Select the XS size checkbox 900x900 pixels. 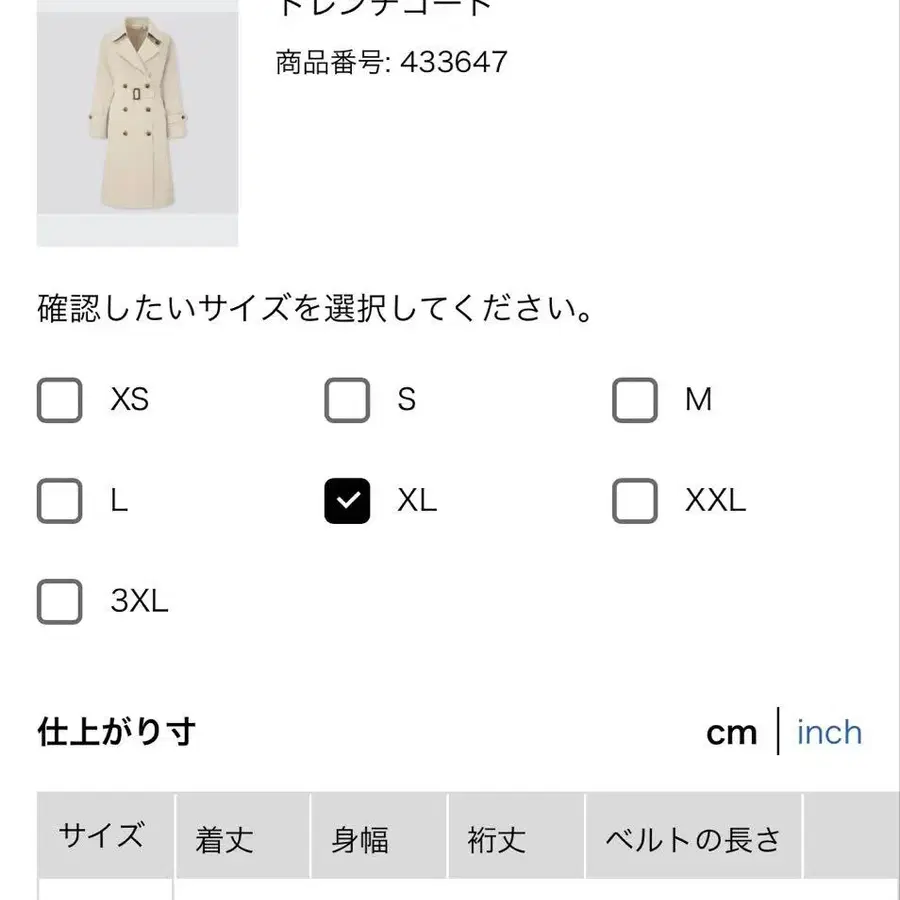point(60,400)
